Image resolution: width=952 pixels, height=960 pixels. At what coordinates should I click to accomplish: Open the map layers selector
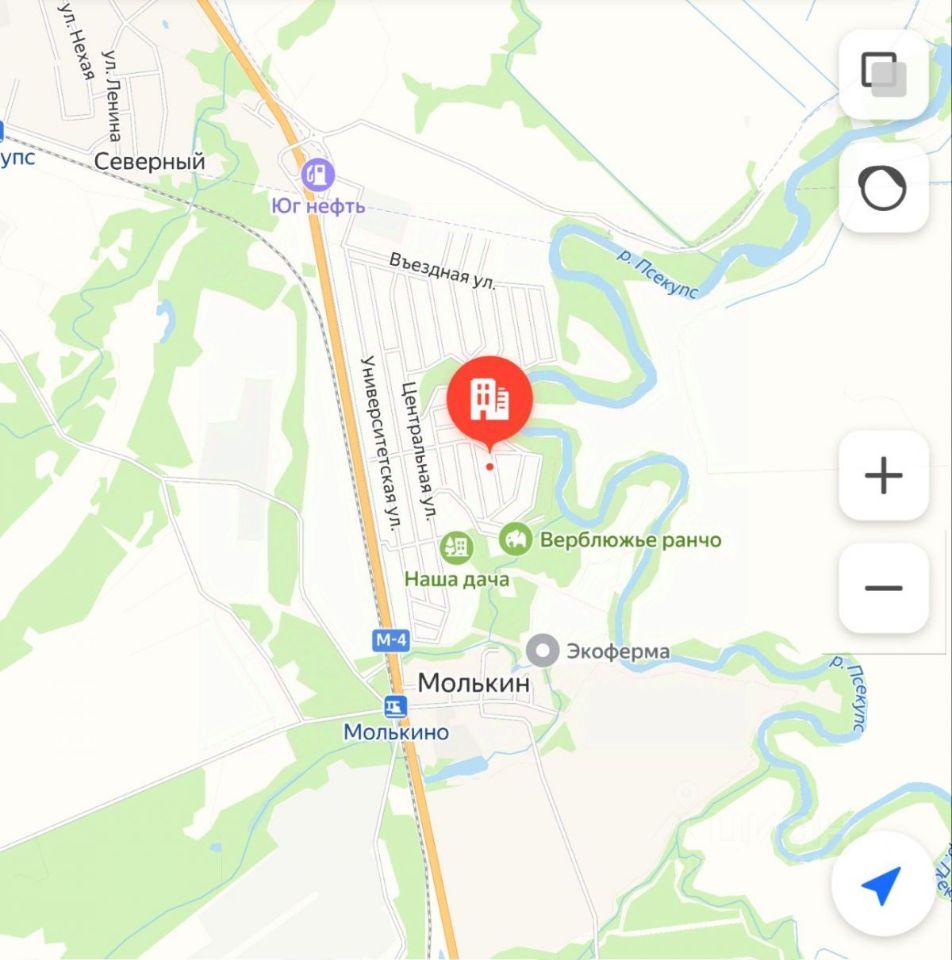(x=883, y=75)
